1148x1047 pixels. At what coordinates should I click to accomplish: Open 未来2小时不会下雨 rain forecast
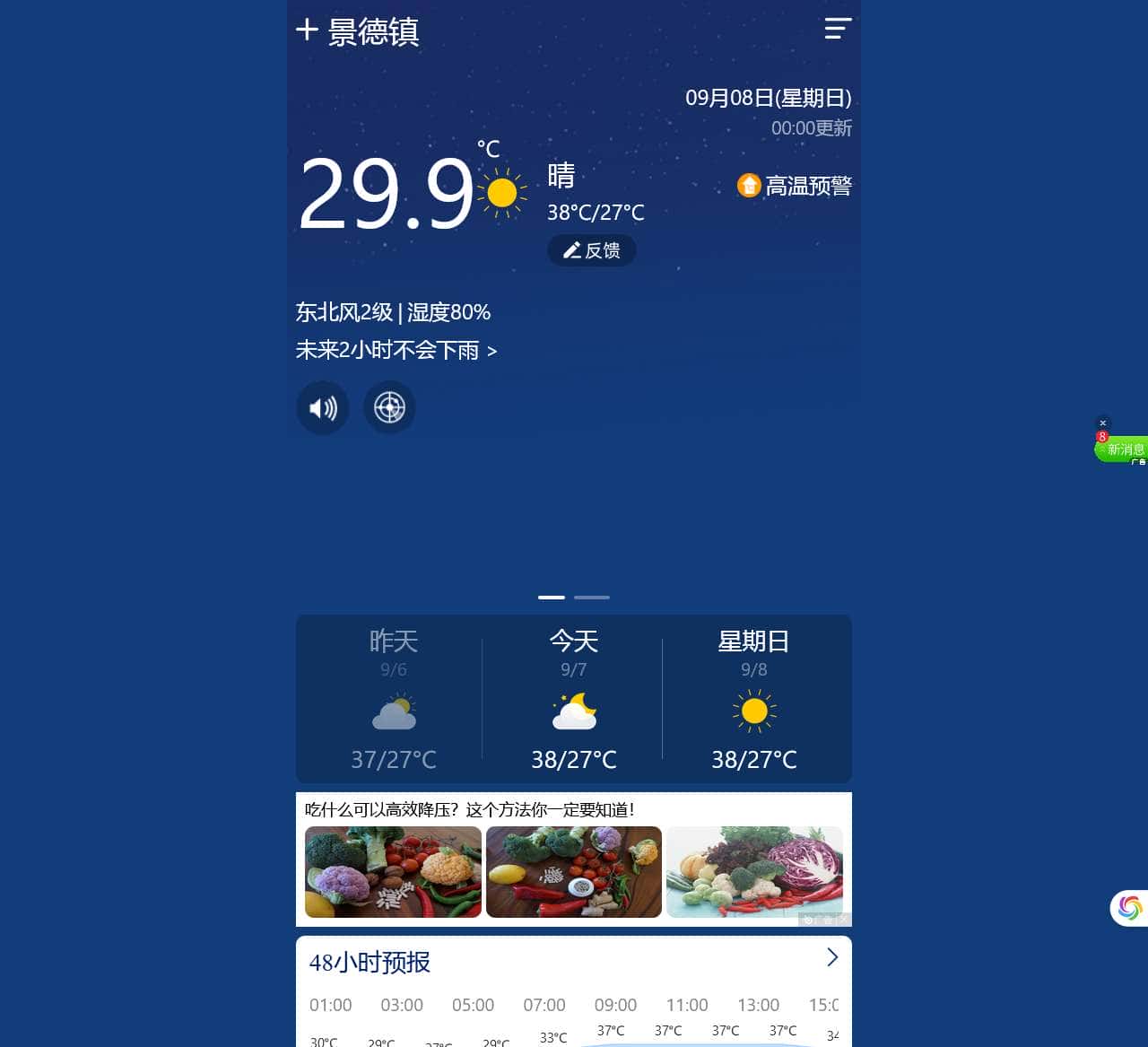click(x=396, y=350)
